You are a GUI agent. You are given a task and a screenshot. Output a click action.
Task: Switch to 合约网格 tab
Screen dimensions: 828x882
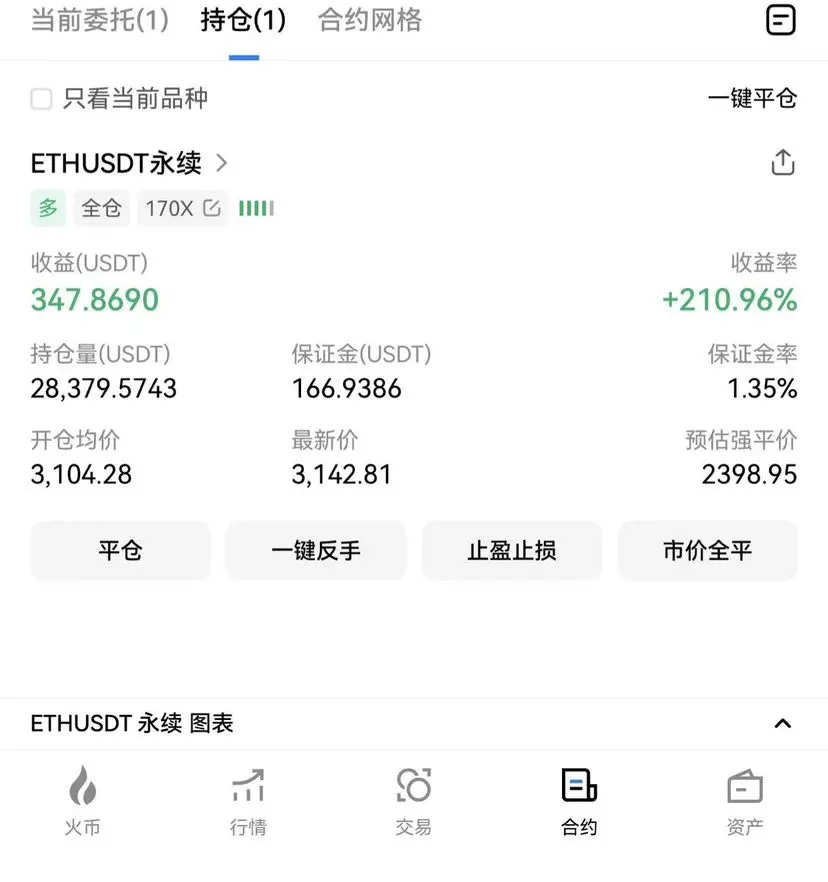pos(370,20)
